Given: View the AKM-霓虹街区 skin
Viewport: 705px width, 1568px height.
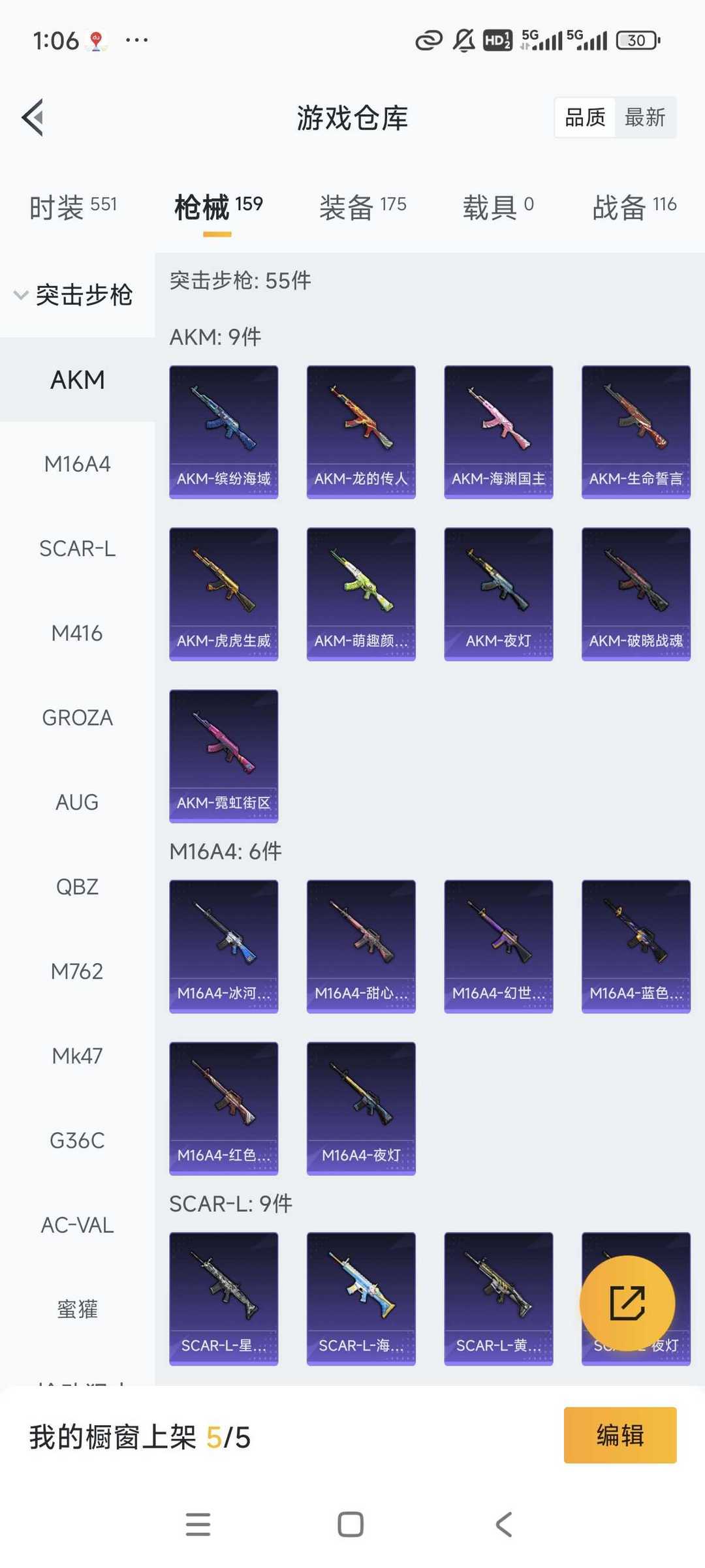Looking at the screenshot, I should pos(224,756).
